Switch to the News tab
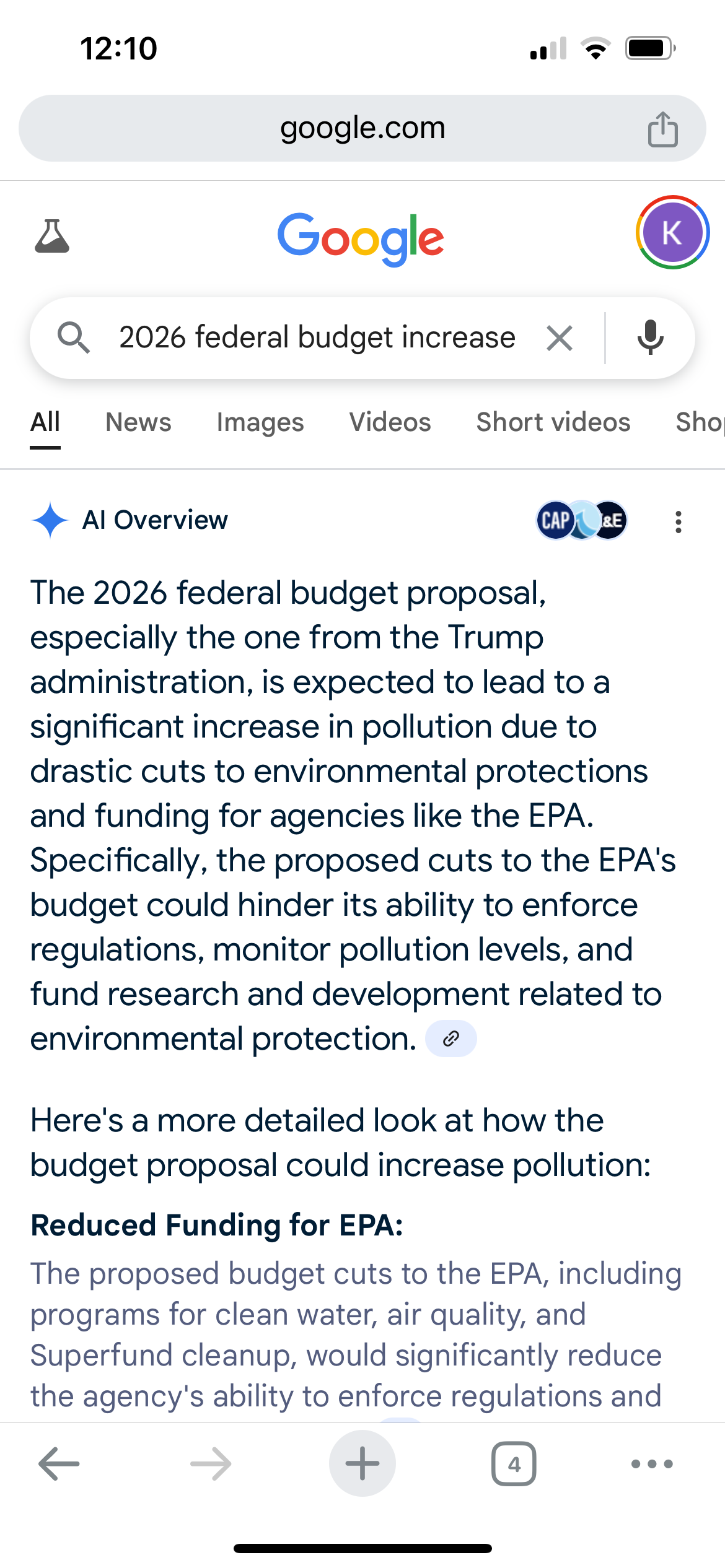Viewport: 725px width, 1568px height. point(138,422)
